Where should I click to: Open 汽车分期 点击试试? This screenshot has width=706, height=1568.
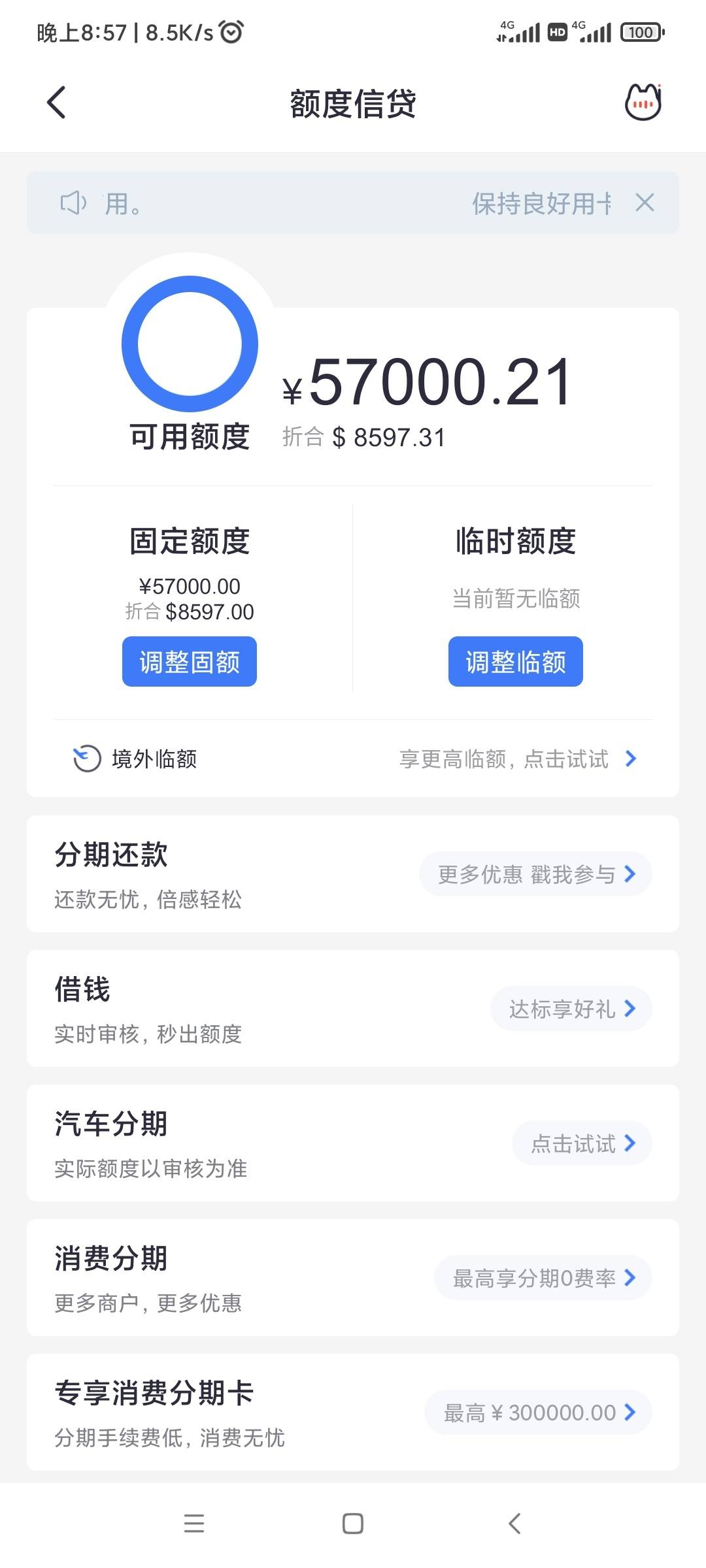click(x=582, y=1143)
